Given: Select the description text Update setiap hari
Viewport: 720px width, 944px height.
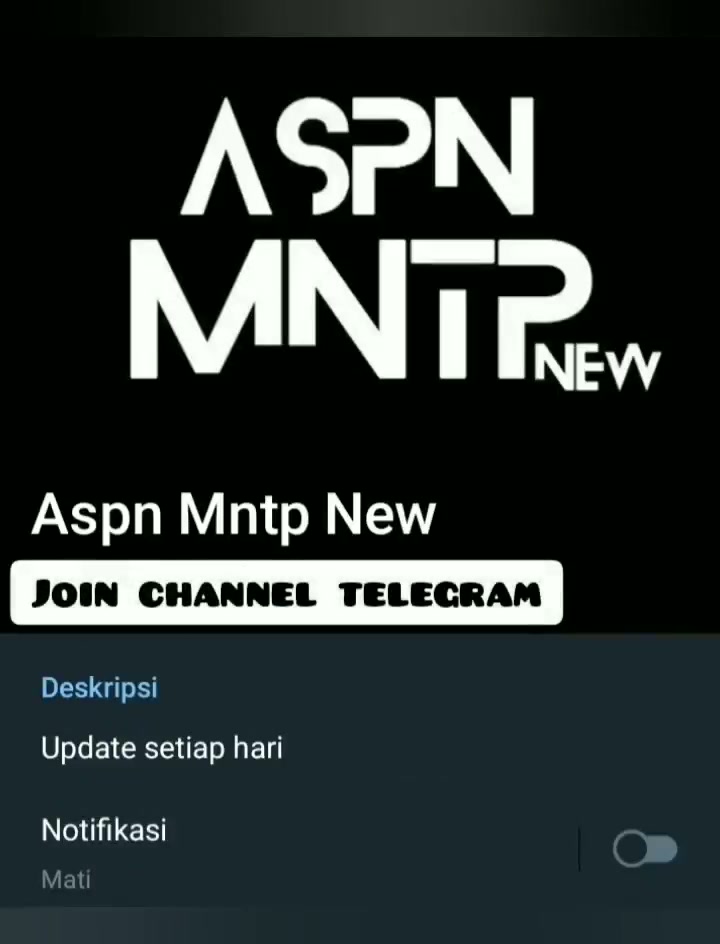Looking at the screenshot, I should (162, 748).
